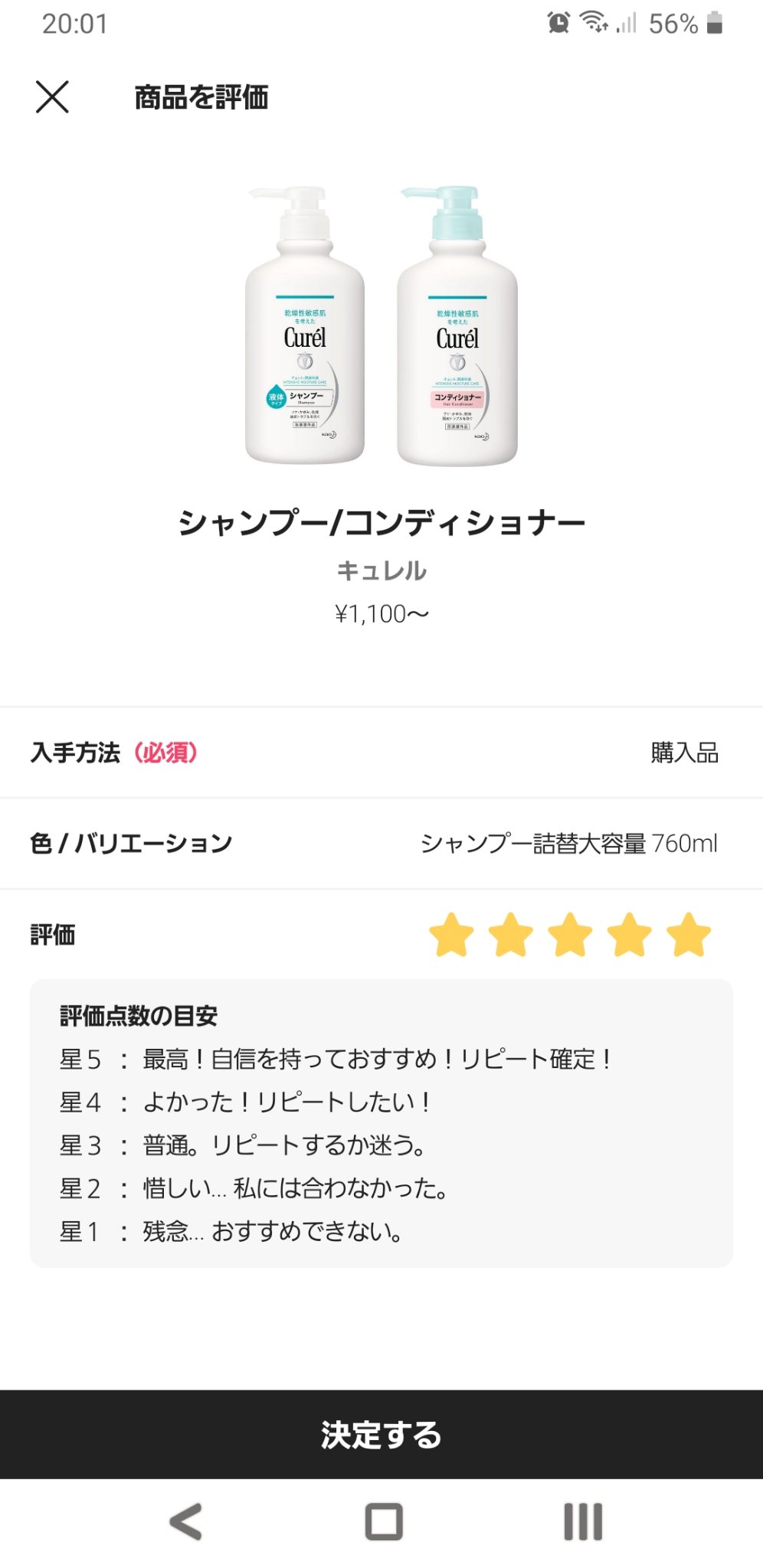Open the 入手方法 selection row

[x=381, y=753]
